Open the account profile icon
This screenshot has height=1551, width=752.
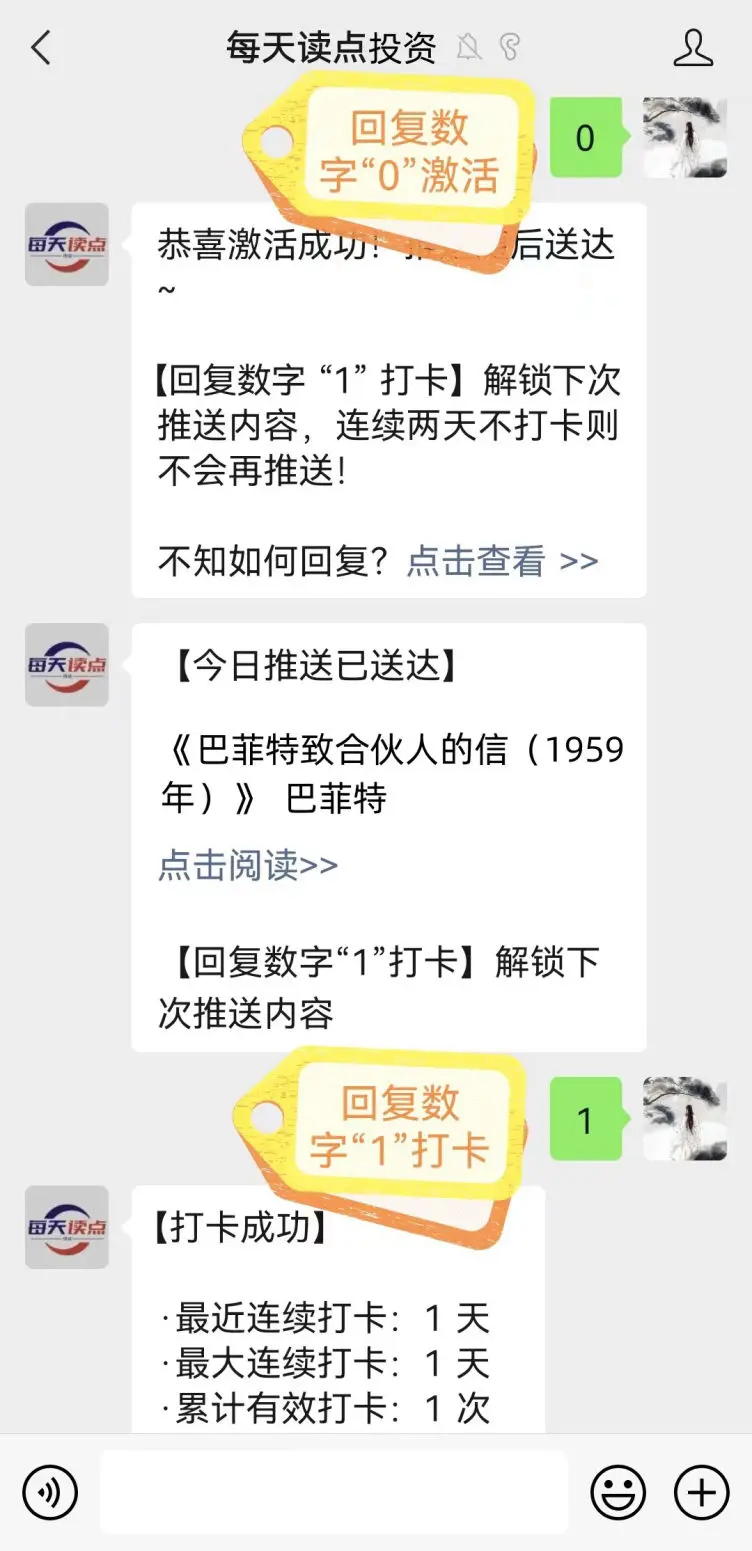point(693,48)
